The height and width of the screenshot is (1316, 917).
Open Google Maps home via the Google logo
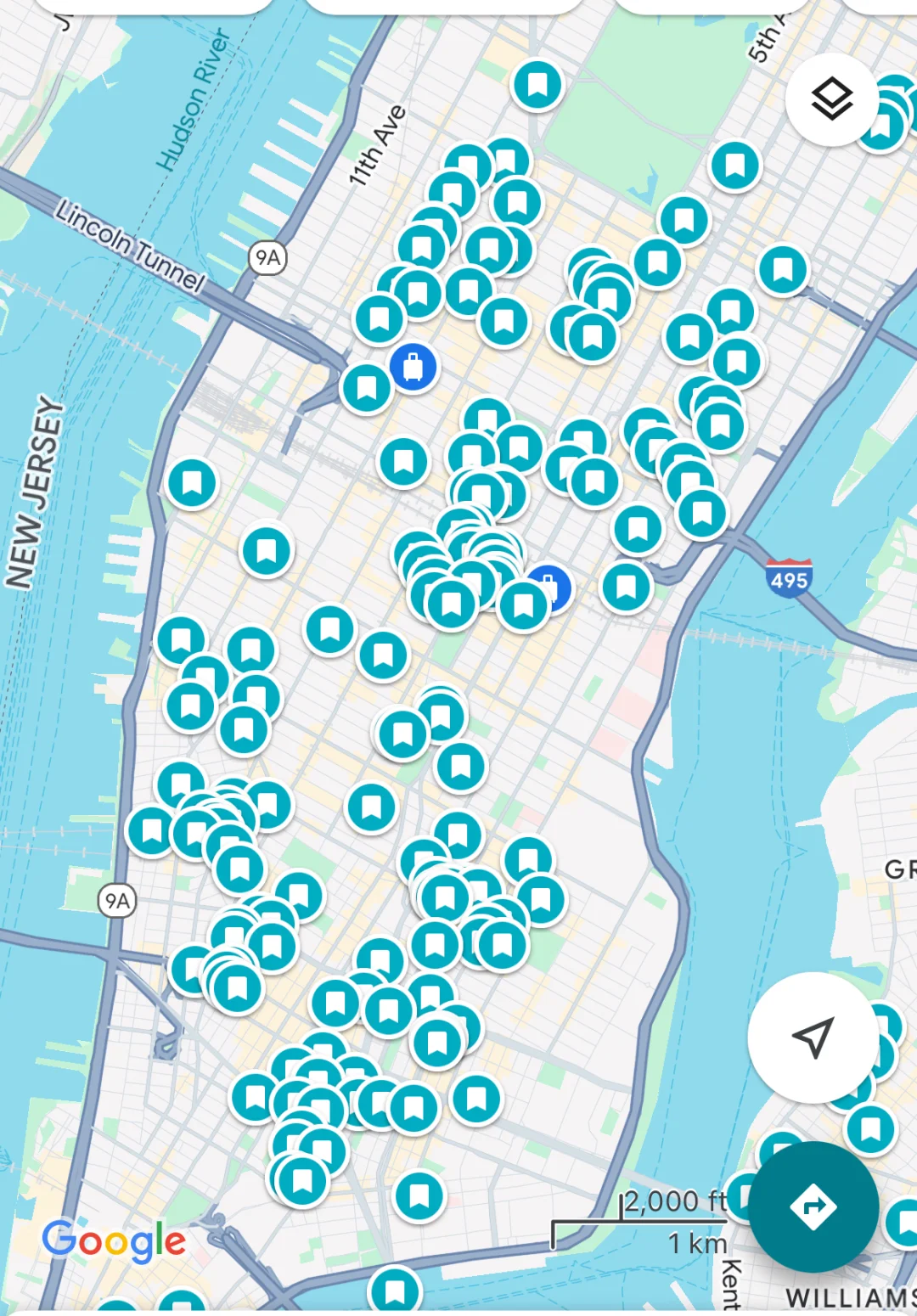point(115,1241)
